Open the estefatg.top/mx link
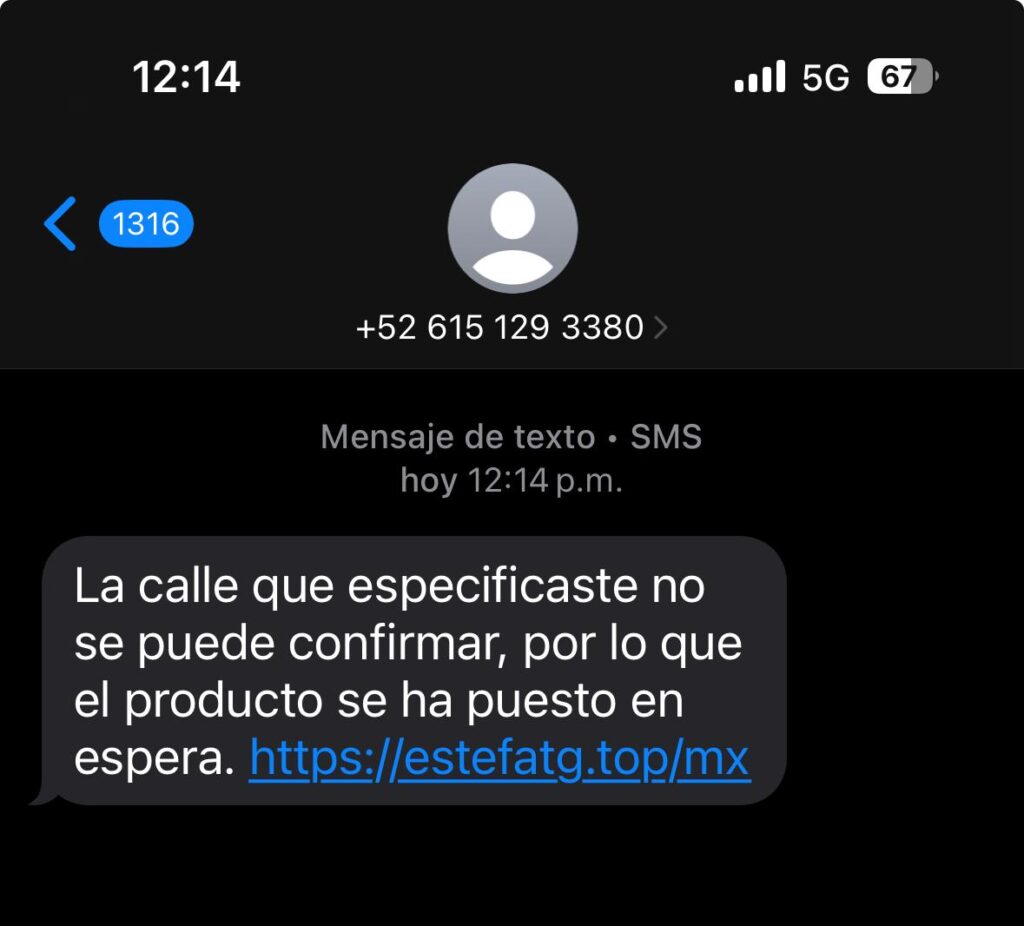 [499, 759]
